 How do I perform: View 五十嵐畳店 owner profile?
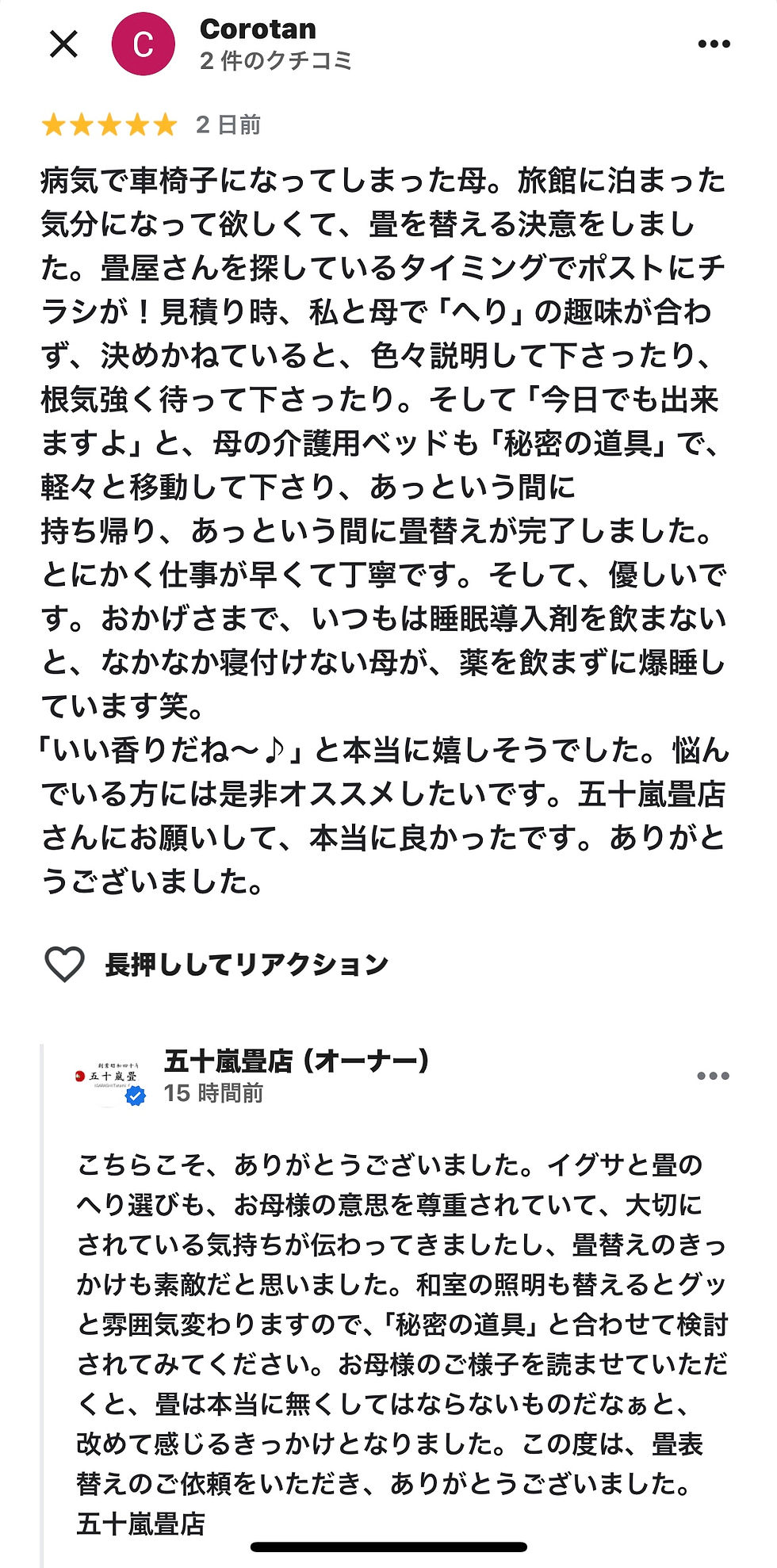pos(111,1077)
